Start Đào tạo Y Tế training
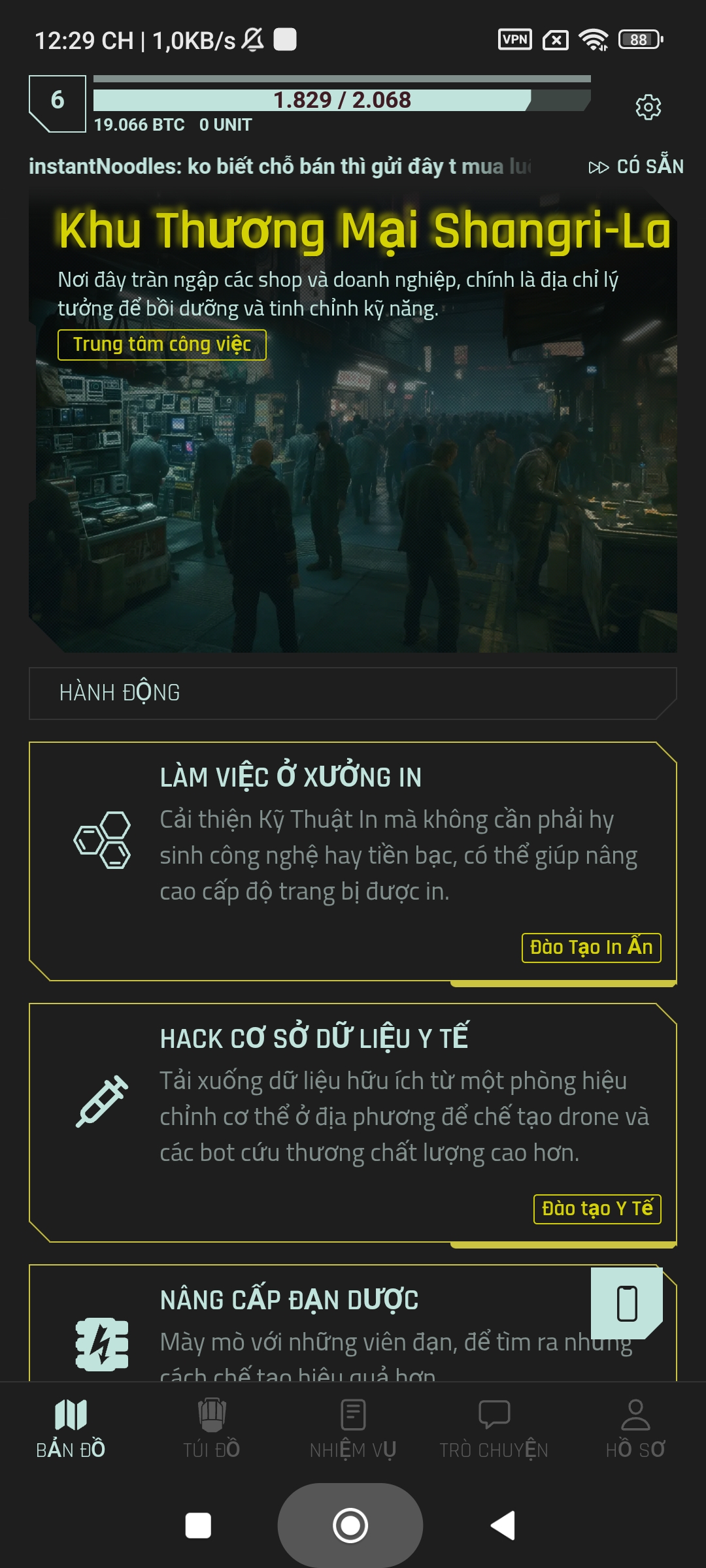This screenshot has height=1568, width=706. pos(597,1209)
